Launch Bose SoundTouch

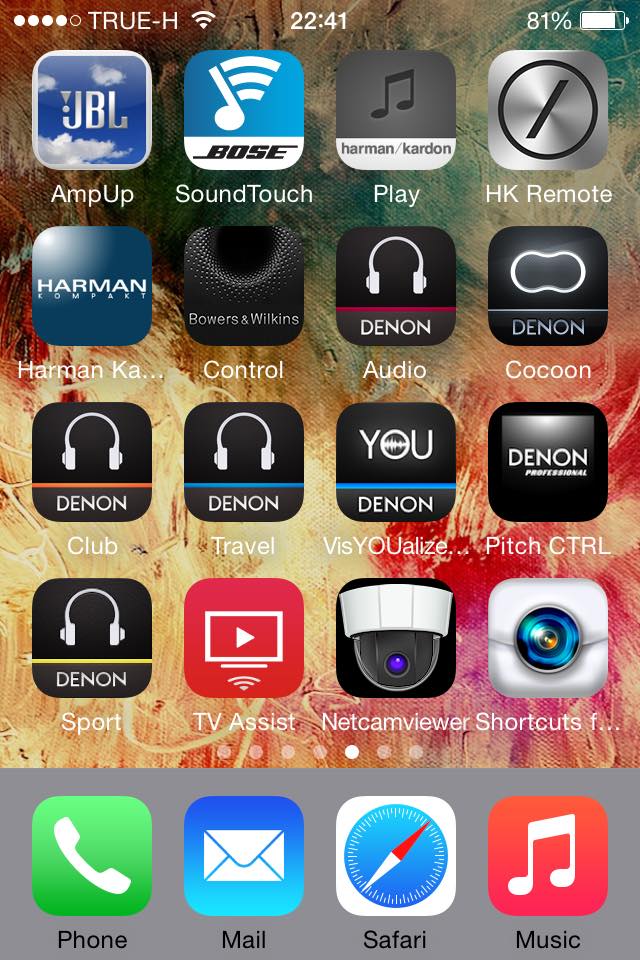point(244,110)
